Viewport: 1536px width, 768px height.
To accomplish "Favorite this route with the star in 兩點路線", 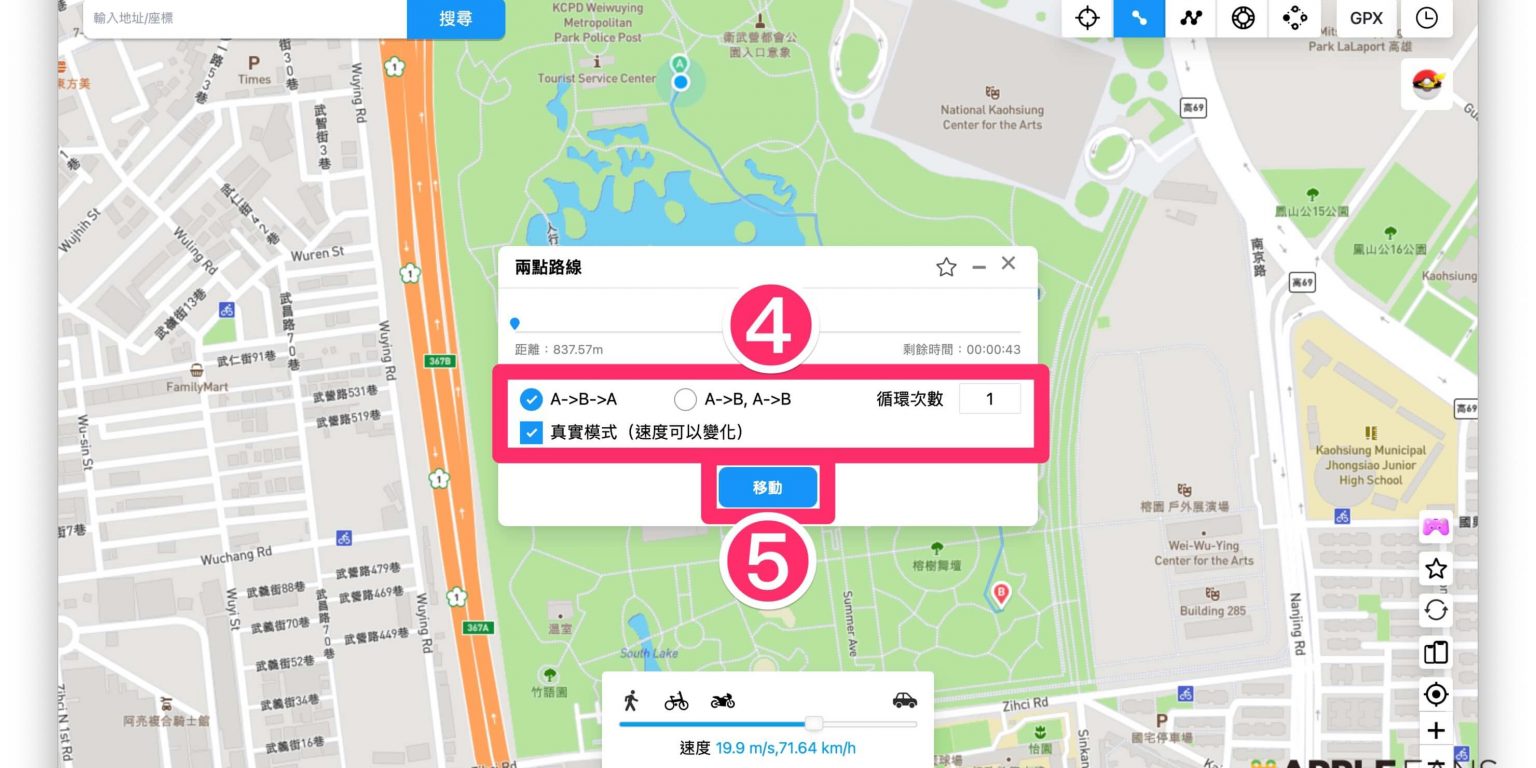I will (x=946, y=267).
